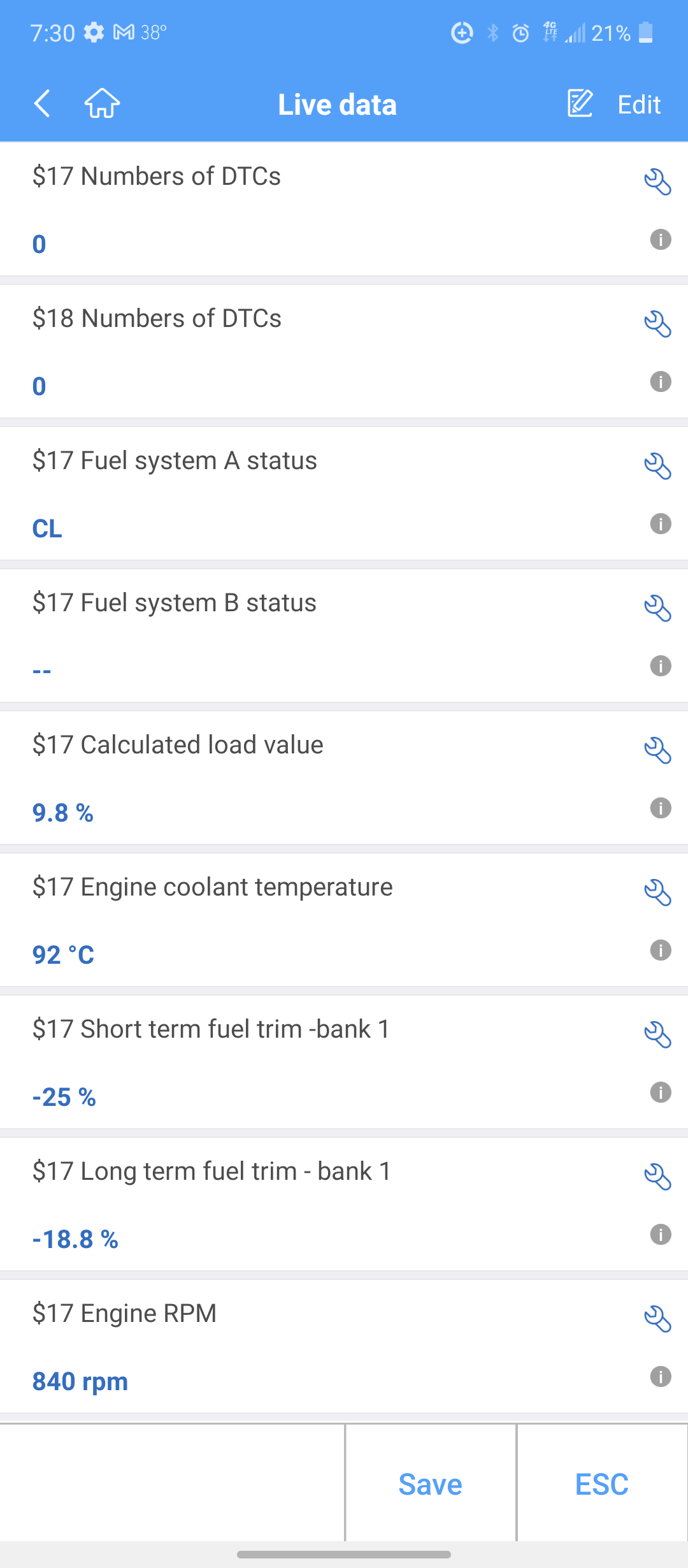Open wrench icon for Engine coolant temperature

[x=657, y=893]
